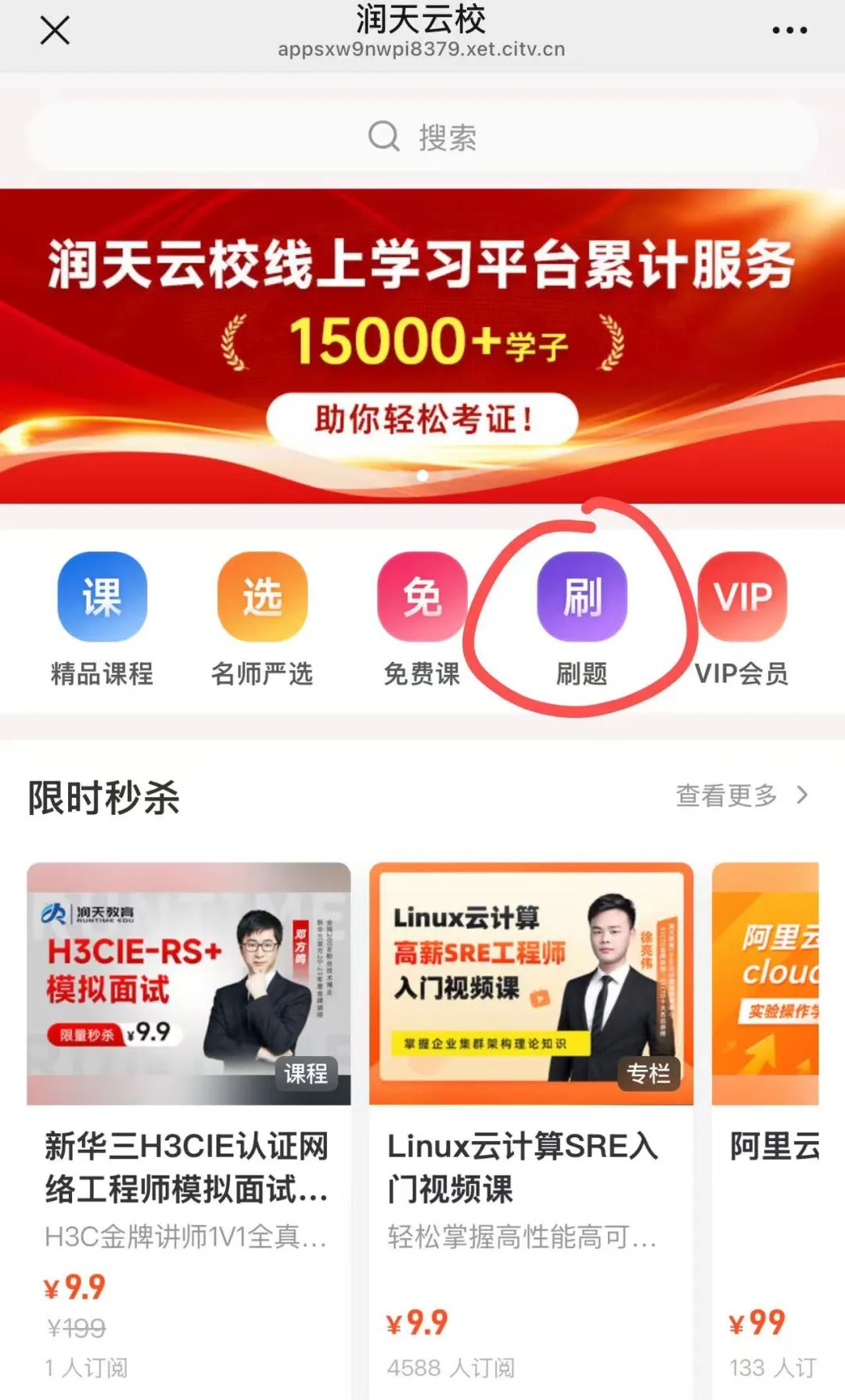Close the 润天云校 web page

click(x=55, y=31)
